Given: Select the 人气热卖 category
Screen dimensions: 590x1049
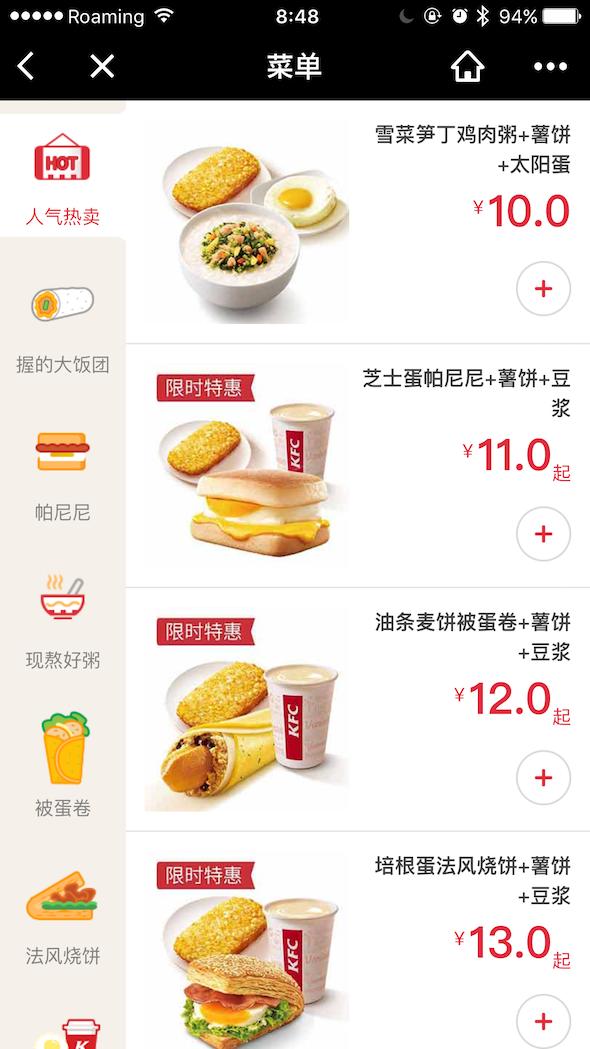Looking at the screenshot, I should pyautogui.click(x=63, y=175).
